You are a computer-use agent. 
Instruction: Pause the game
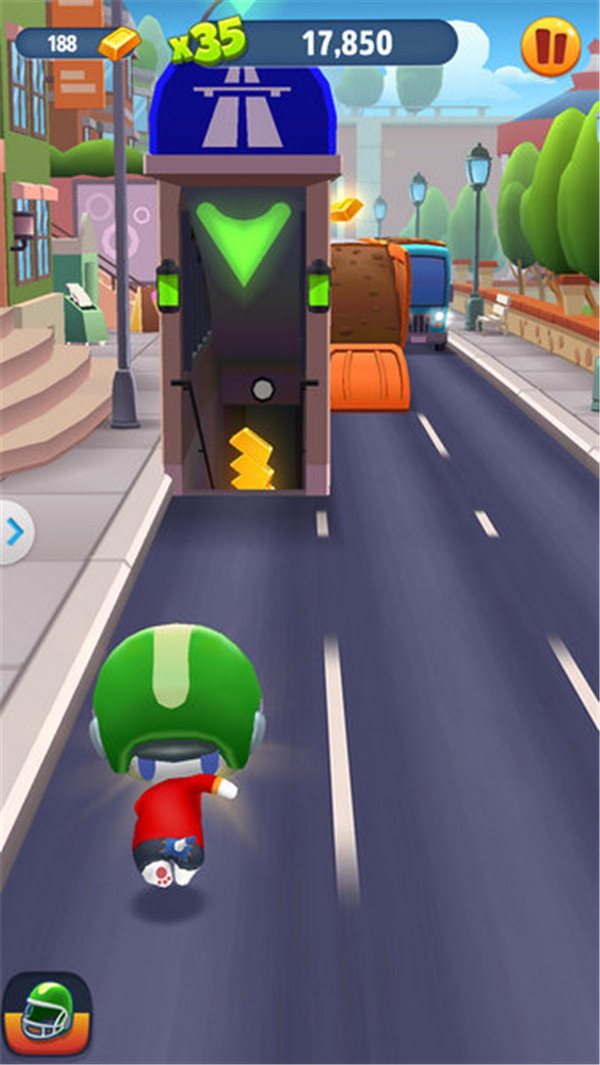tap(551, 46)
